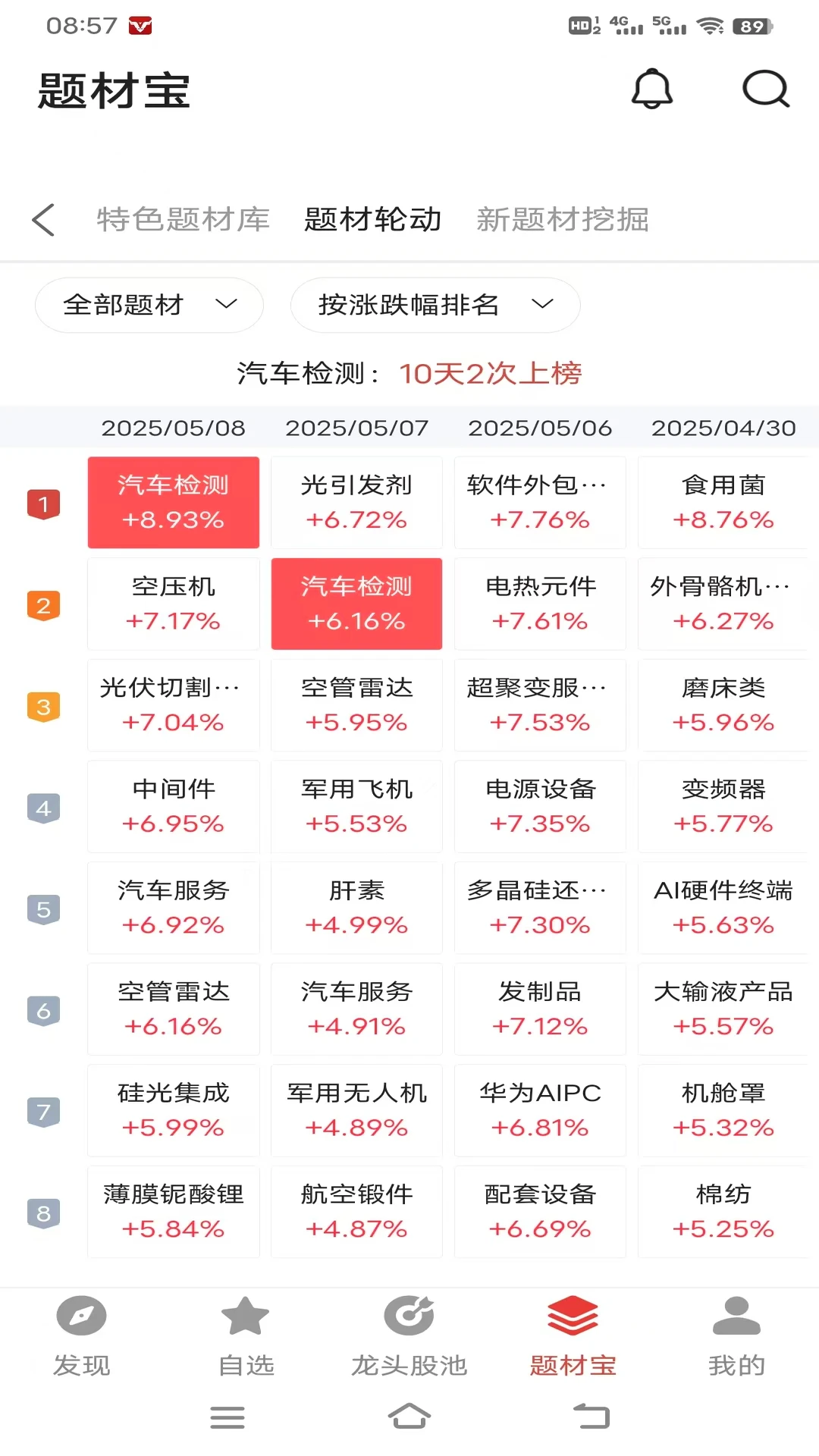Tap the 10天2次上榜 red text
The height and width of the screenshot is (1456, 819).
pos(491,373)
